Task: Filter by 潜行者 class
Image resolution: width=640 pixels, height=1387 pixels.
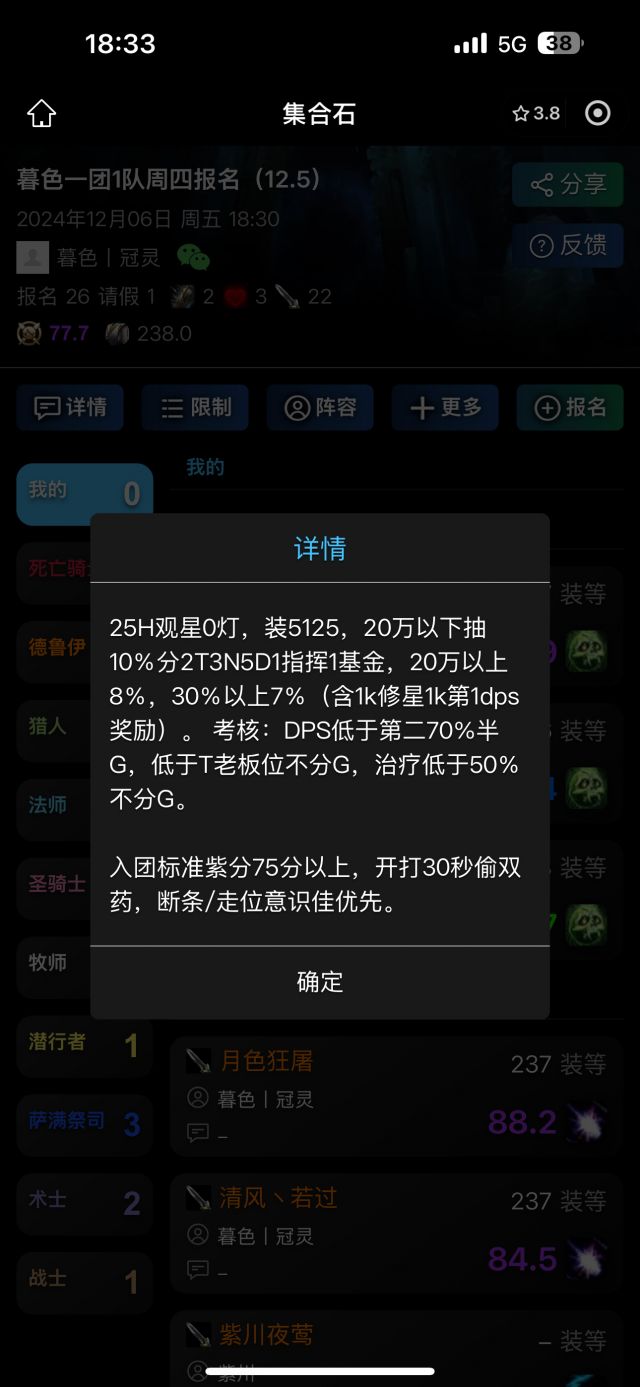Action: click(85, 1044)
